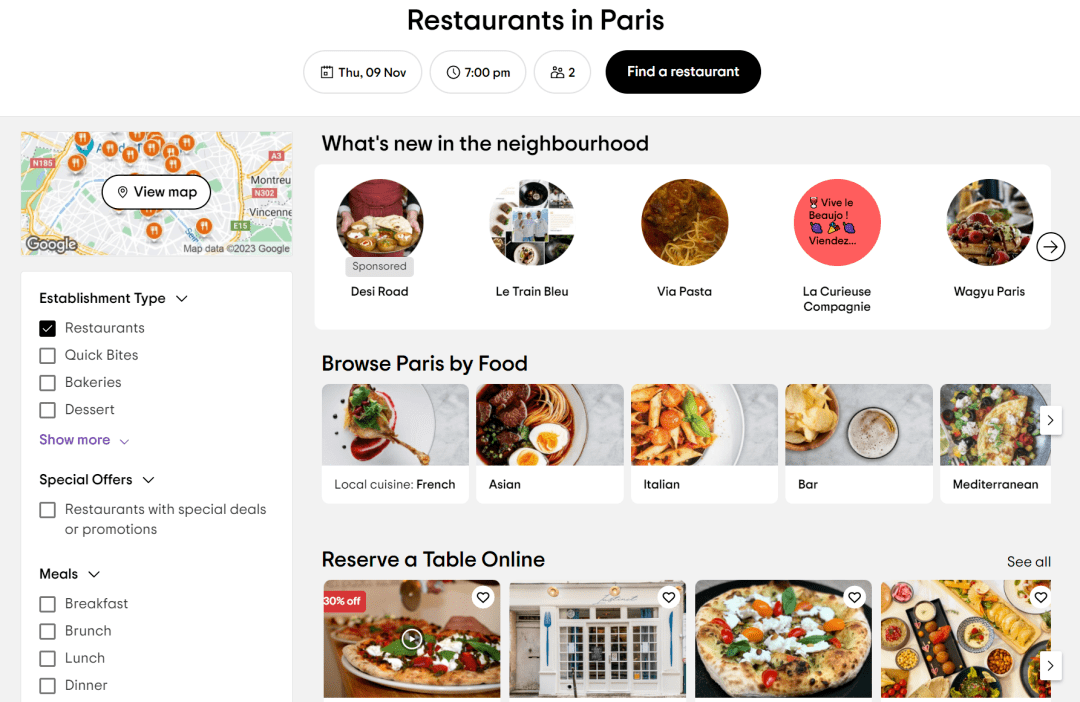Save the 30% off pizza restaurant
The height and width of the screenshot is (702, 1080).
pyautogui.click(x=483, y=597)
